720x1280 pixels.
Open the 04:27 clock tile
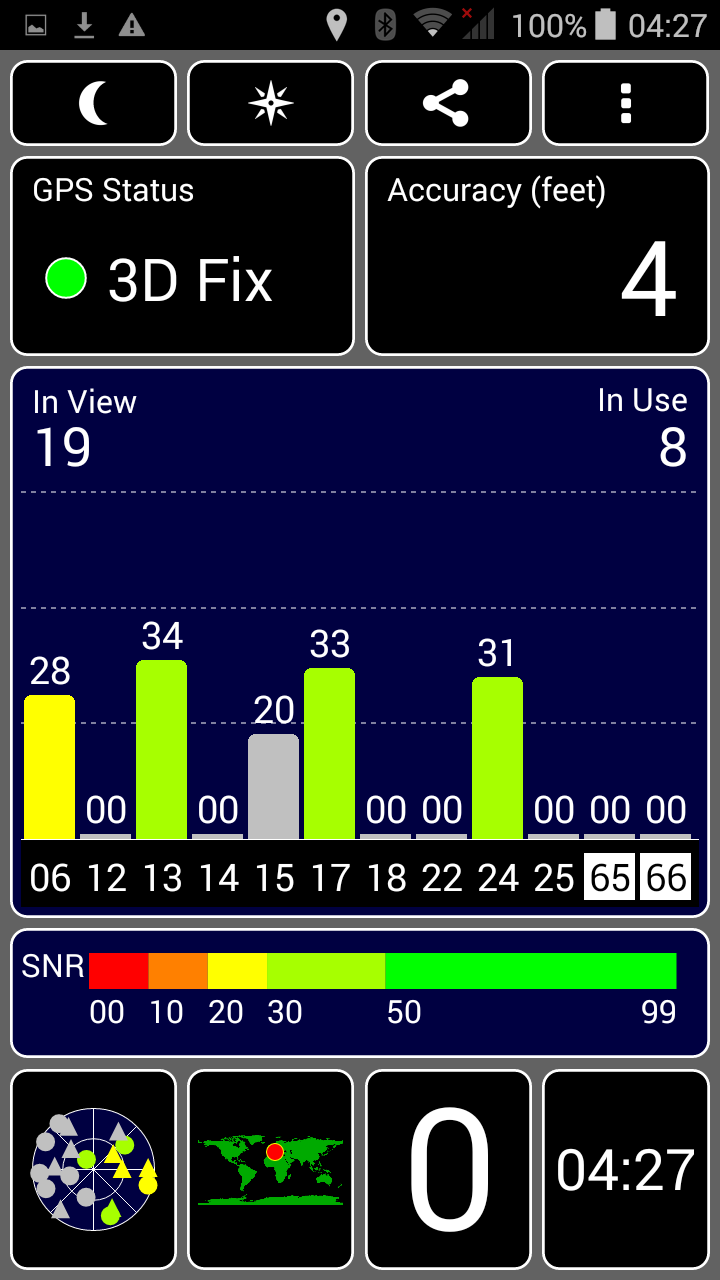[626, 1169]
